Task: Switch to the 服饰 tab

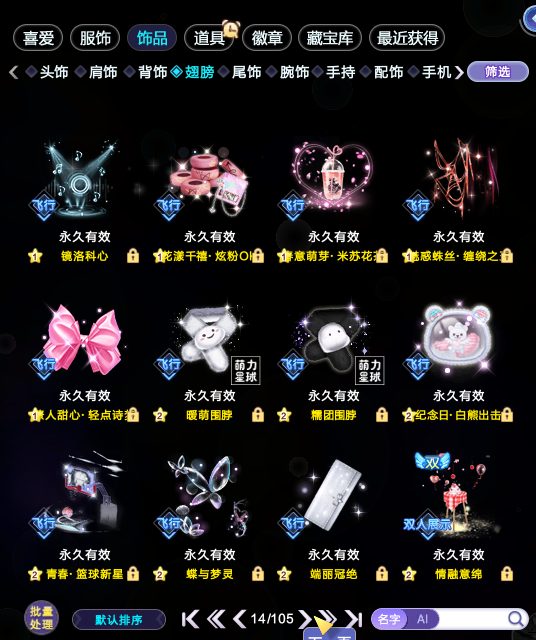Action: (x=95, y=38)
